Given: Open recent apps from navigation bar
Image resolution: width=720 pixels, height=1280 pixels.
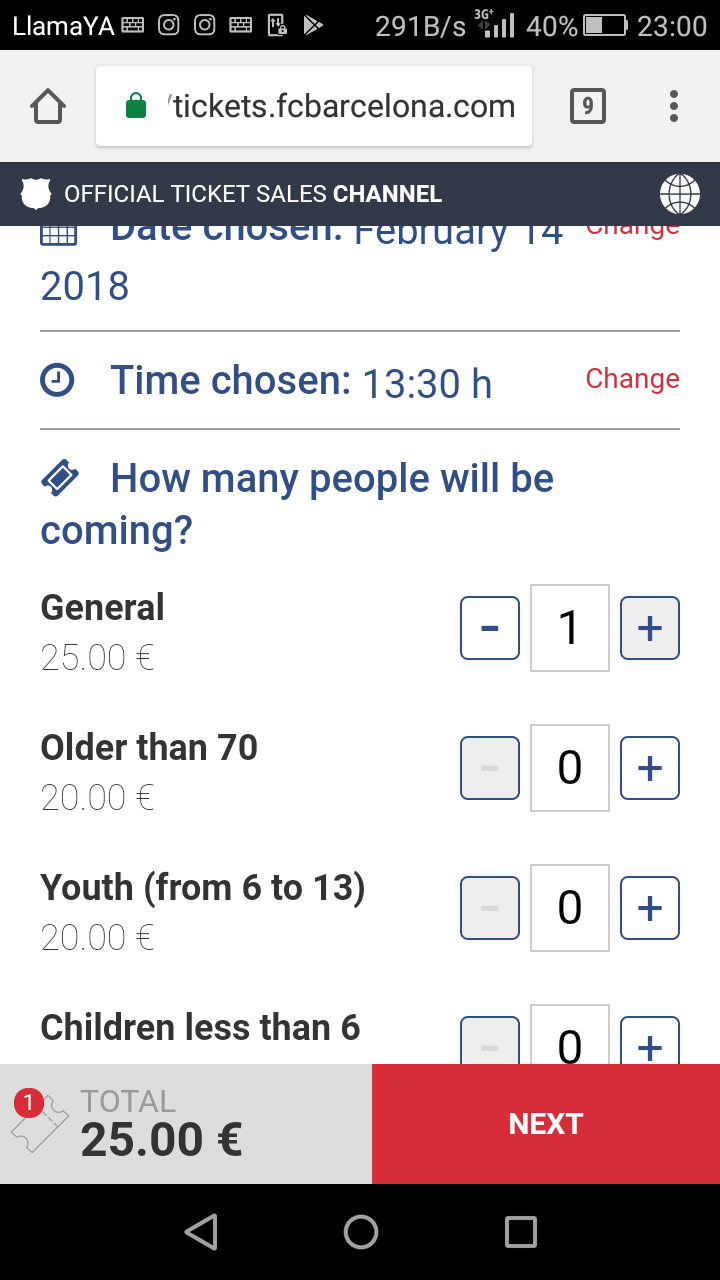Looking at the screenshot, I should pos(520,1232).
